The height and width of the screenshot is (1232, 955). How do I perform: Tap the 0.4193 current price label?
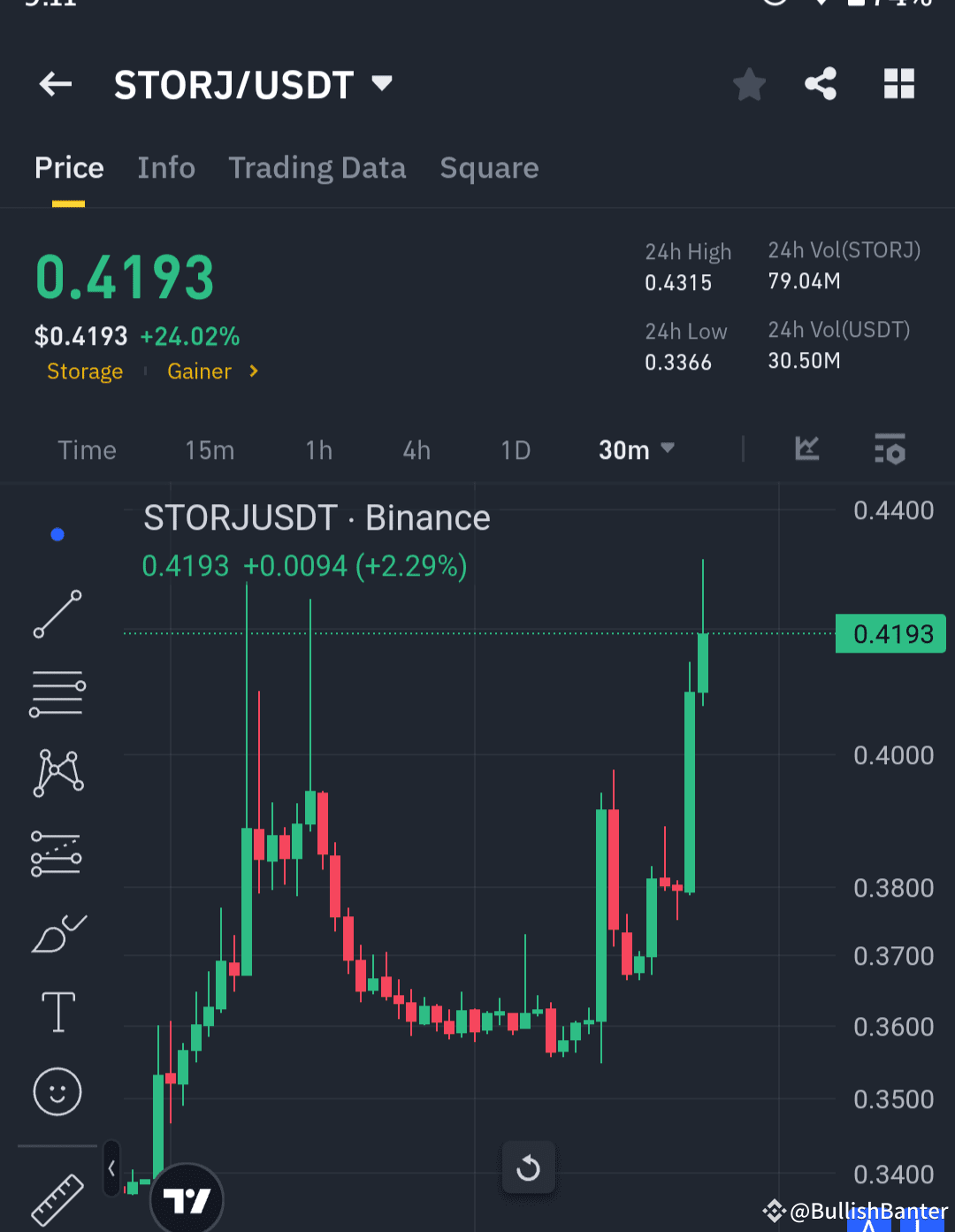(x=890, y=633)
